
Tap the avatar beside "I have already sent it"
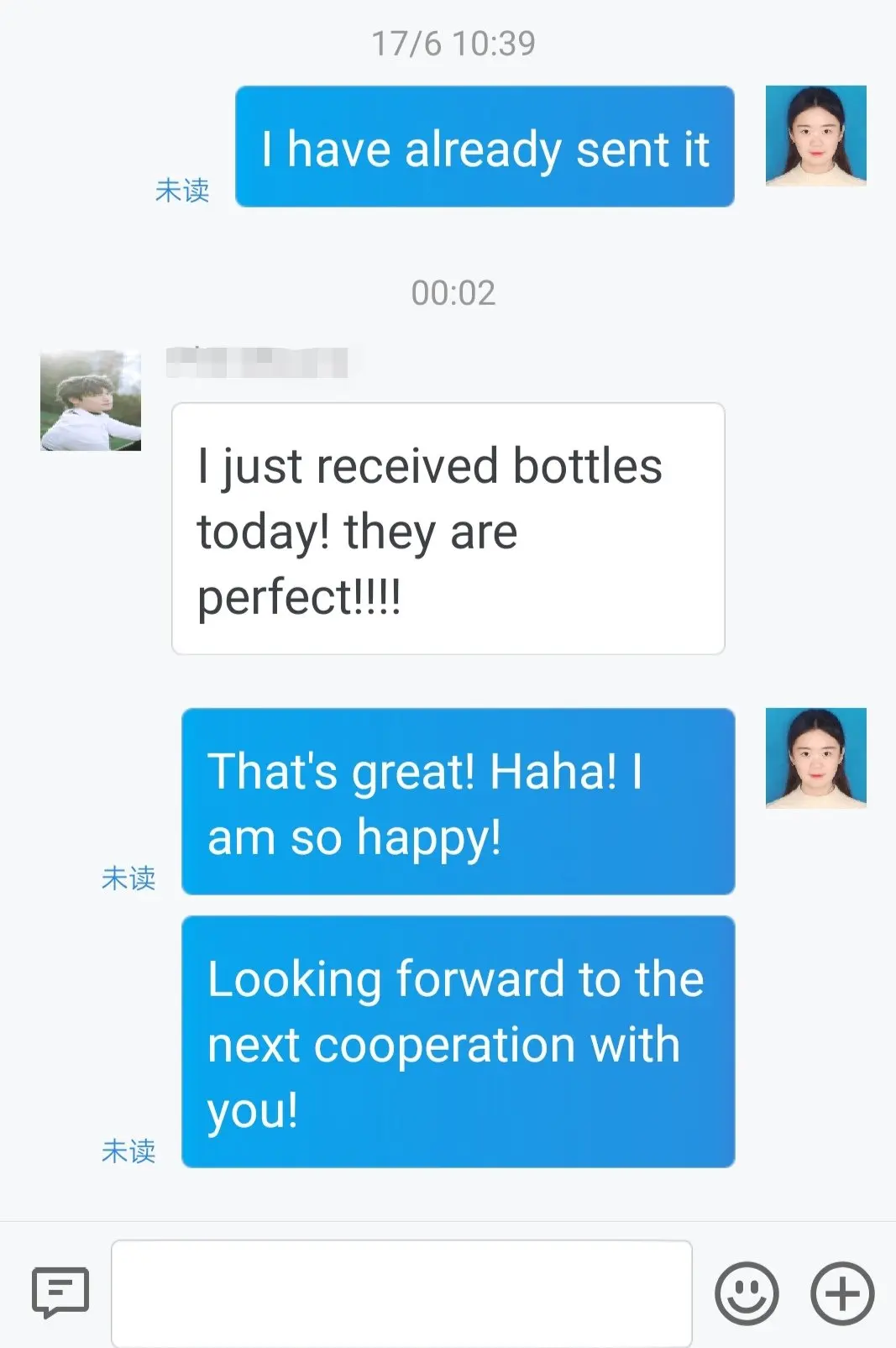[x=815, y=135]
